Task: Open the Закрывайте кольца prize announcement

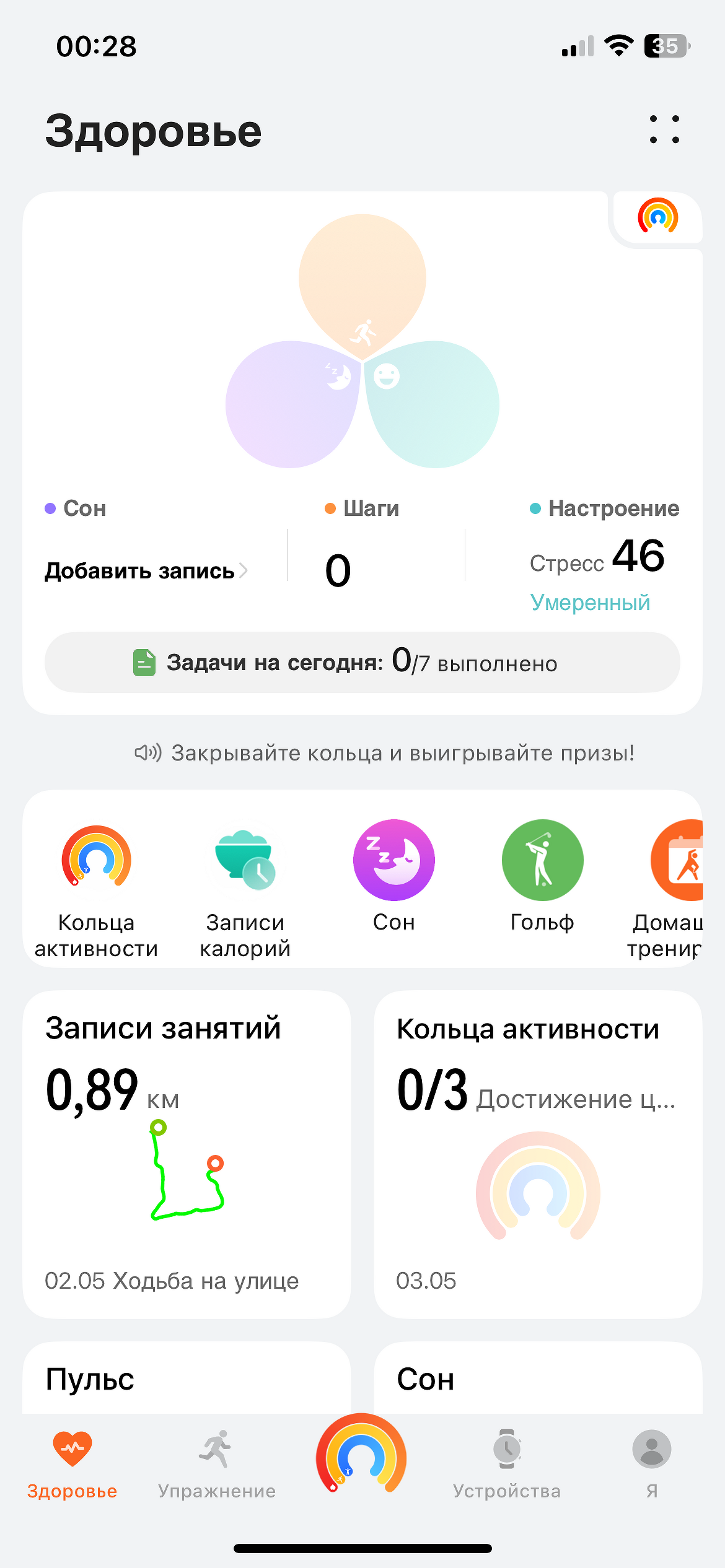Action: point(385,753)
